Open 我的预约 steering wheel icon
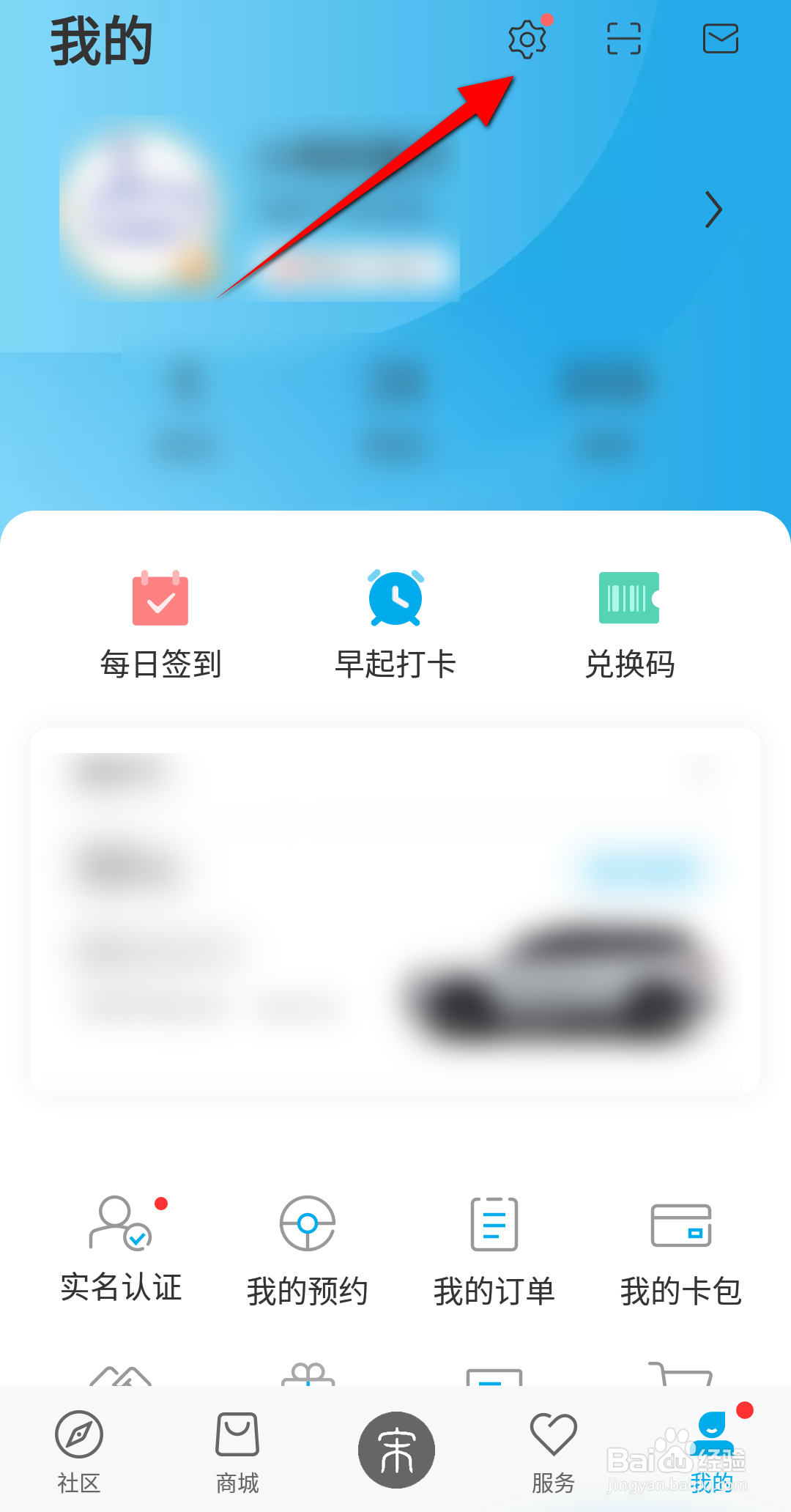The image size is (791, 1512). click(307, 1223)
